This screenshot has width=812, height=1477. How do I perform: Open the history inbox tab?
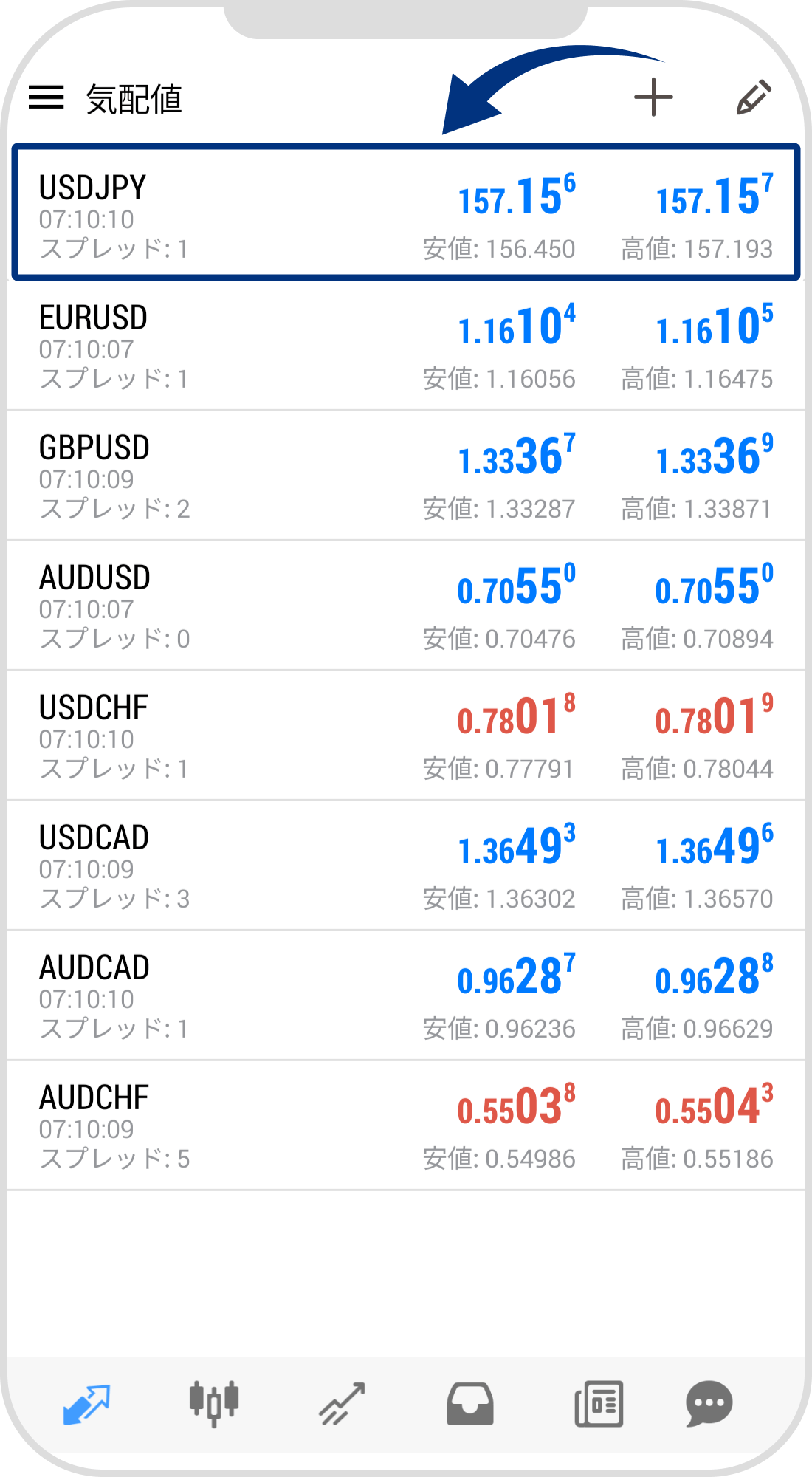(470, 1402)
